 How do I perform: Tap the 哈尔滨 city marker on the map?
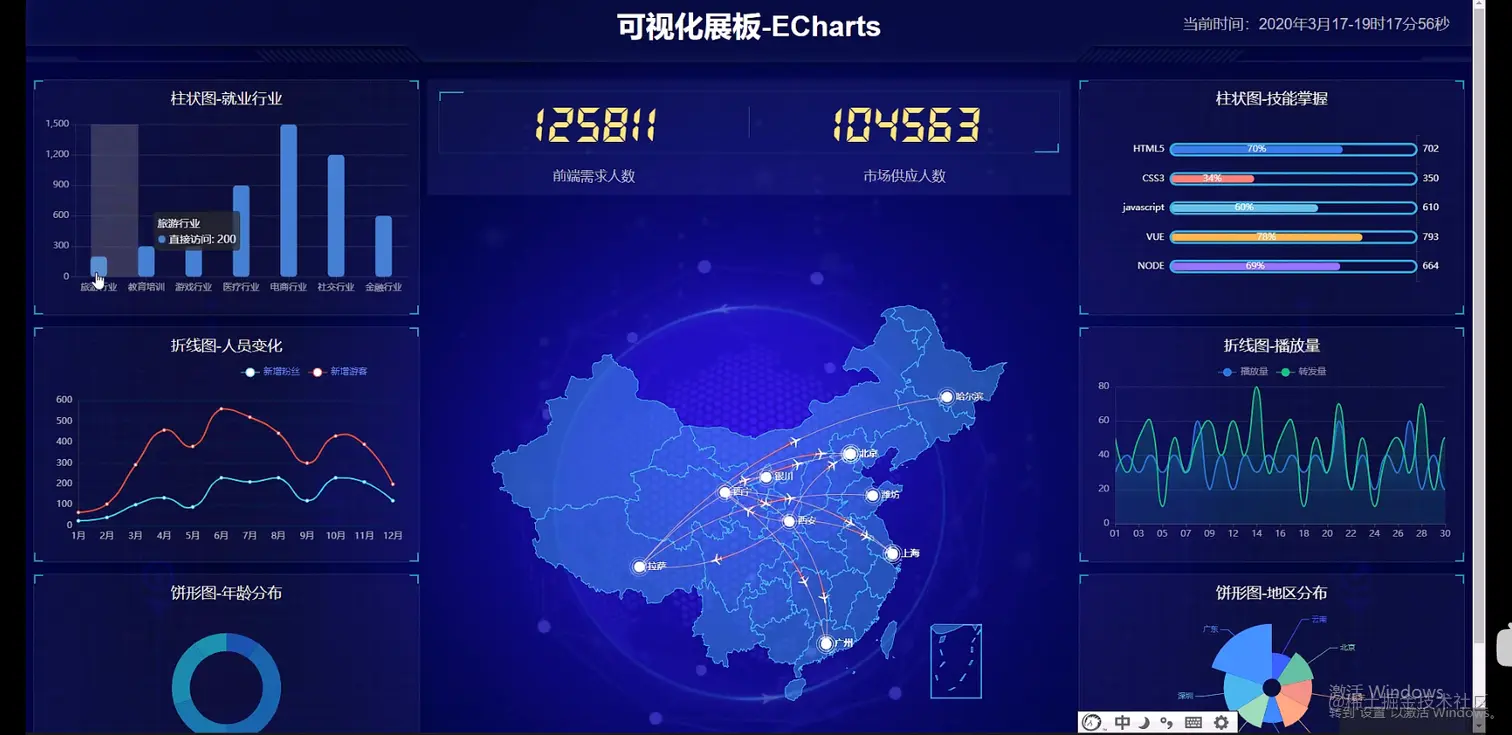(x=947, y=397)
